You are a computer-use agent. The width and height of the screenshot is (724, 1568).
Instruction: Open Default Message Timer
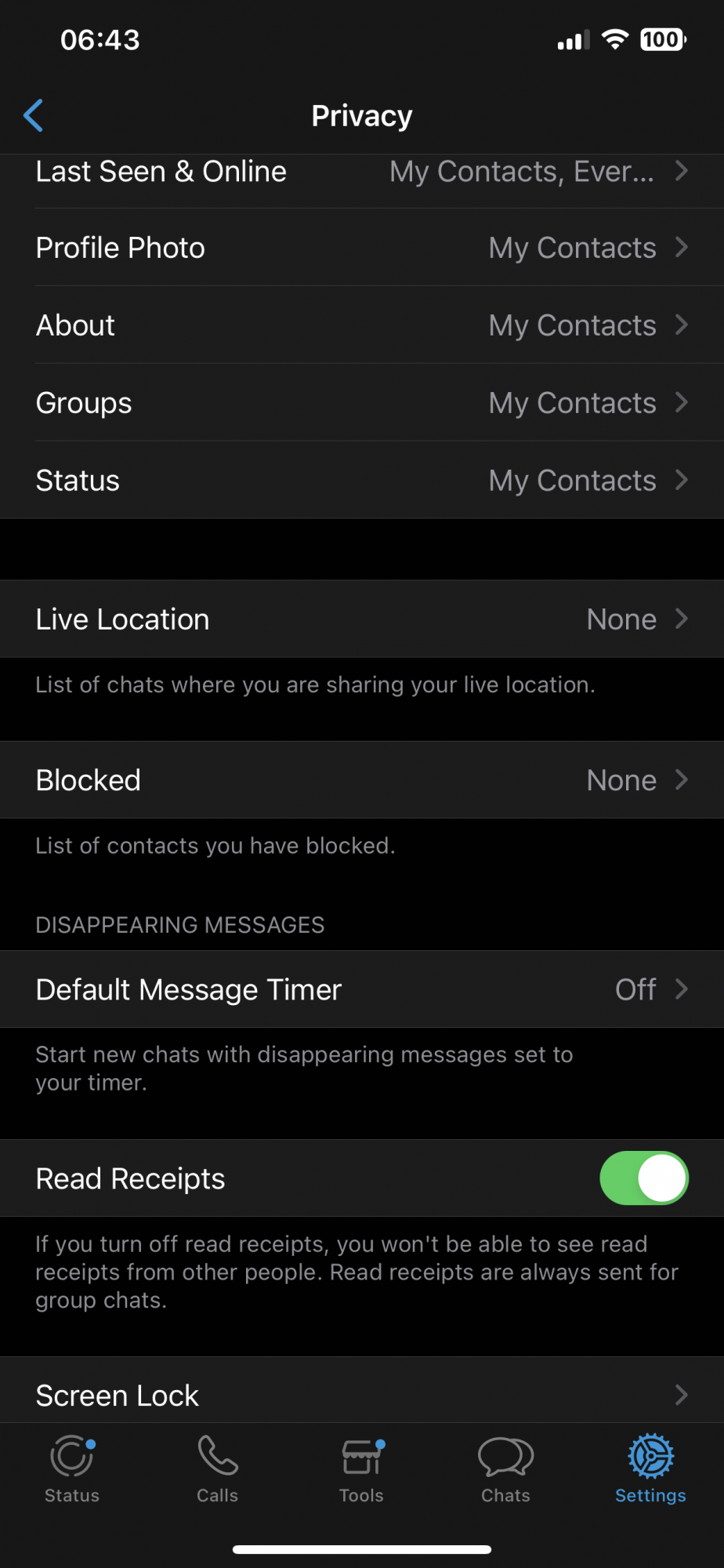(362, 990)
